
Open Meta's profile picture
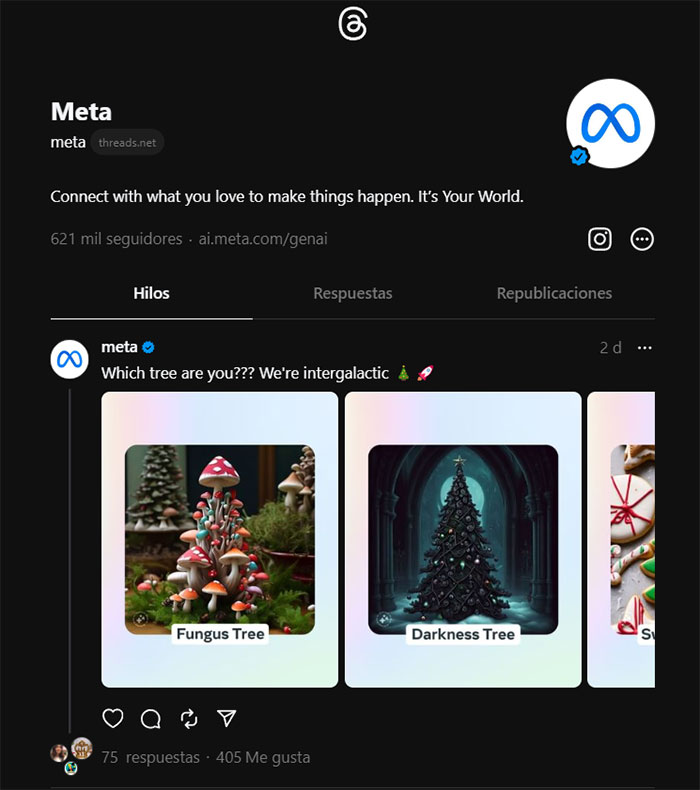tap(610, 124)
